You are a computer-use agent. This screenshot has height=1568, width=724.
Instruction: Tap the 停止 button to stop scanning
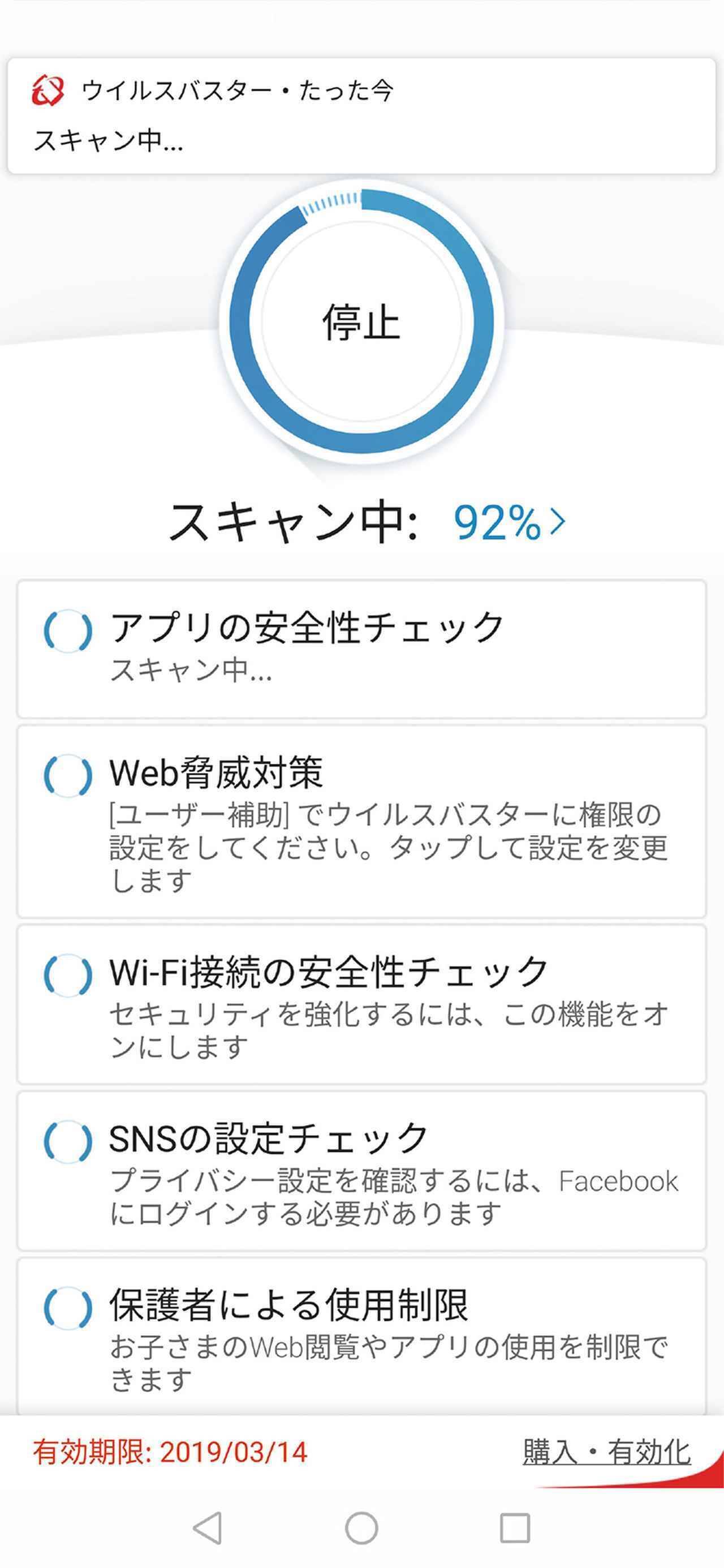[361, 322]
